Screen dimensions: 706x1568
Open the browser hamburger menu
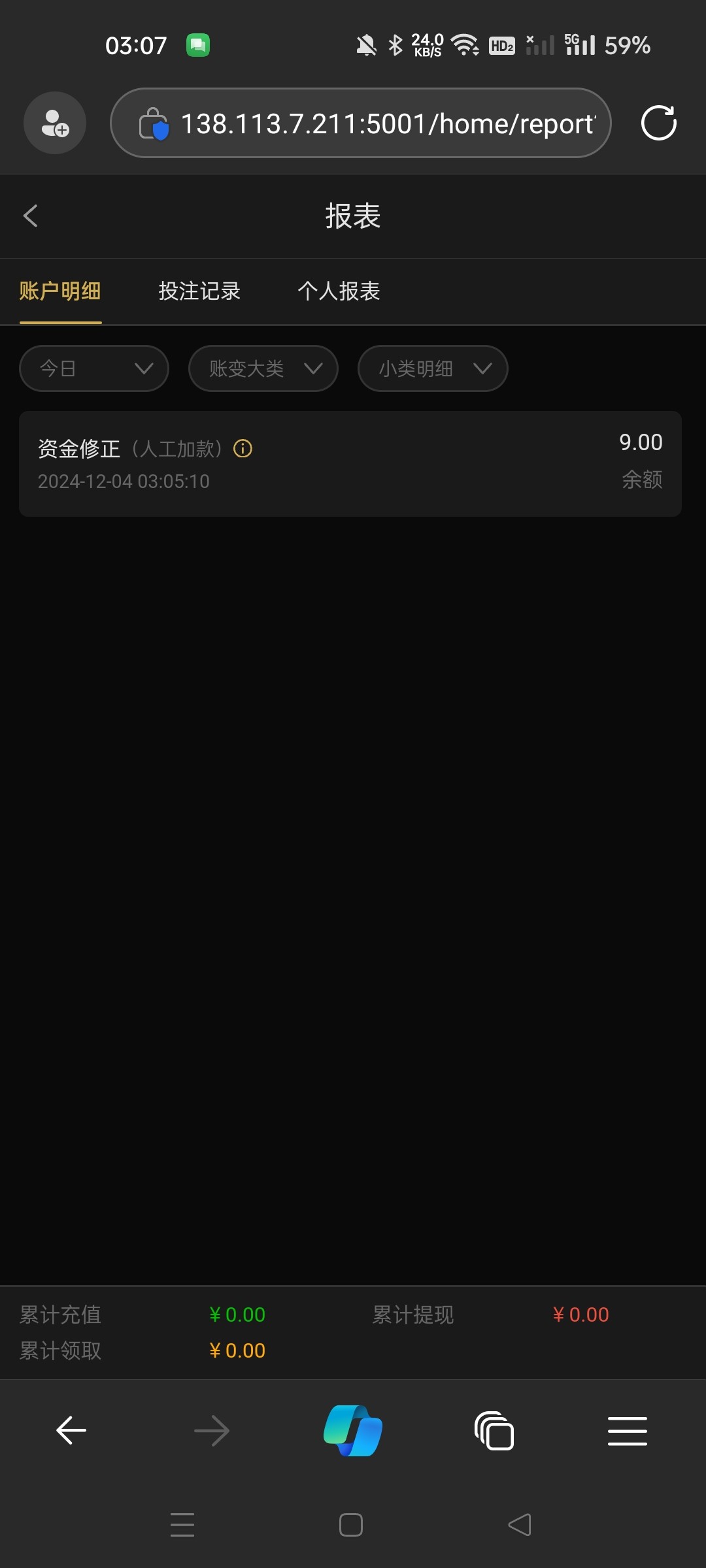tap(628, 1431)
